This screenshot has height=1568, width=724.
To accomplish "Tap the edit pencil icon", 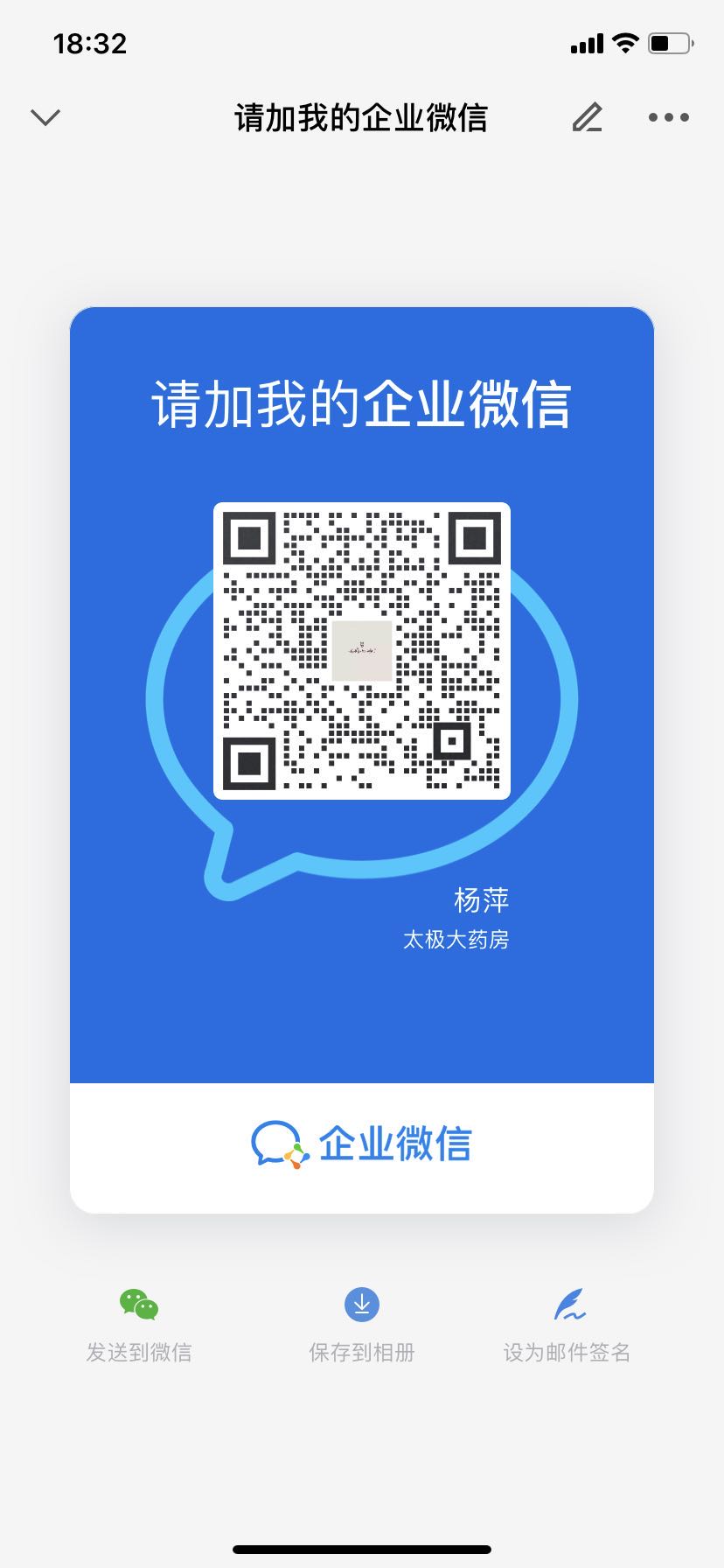I will coord(588,117).
